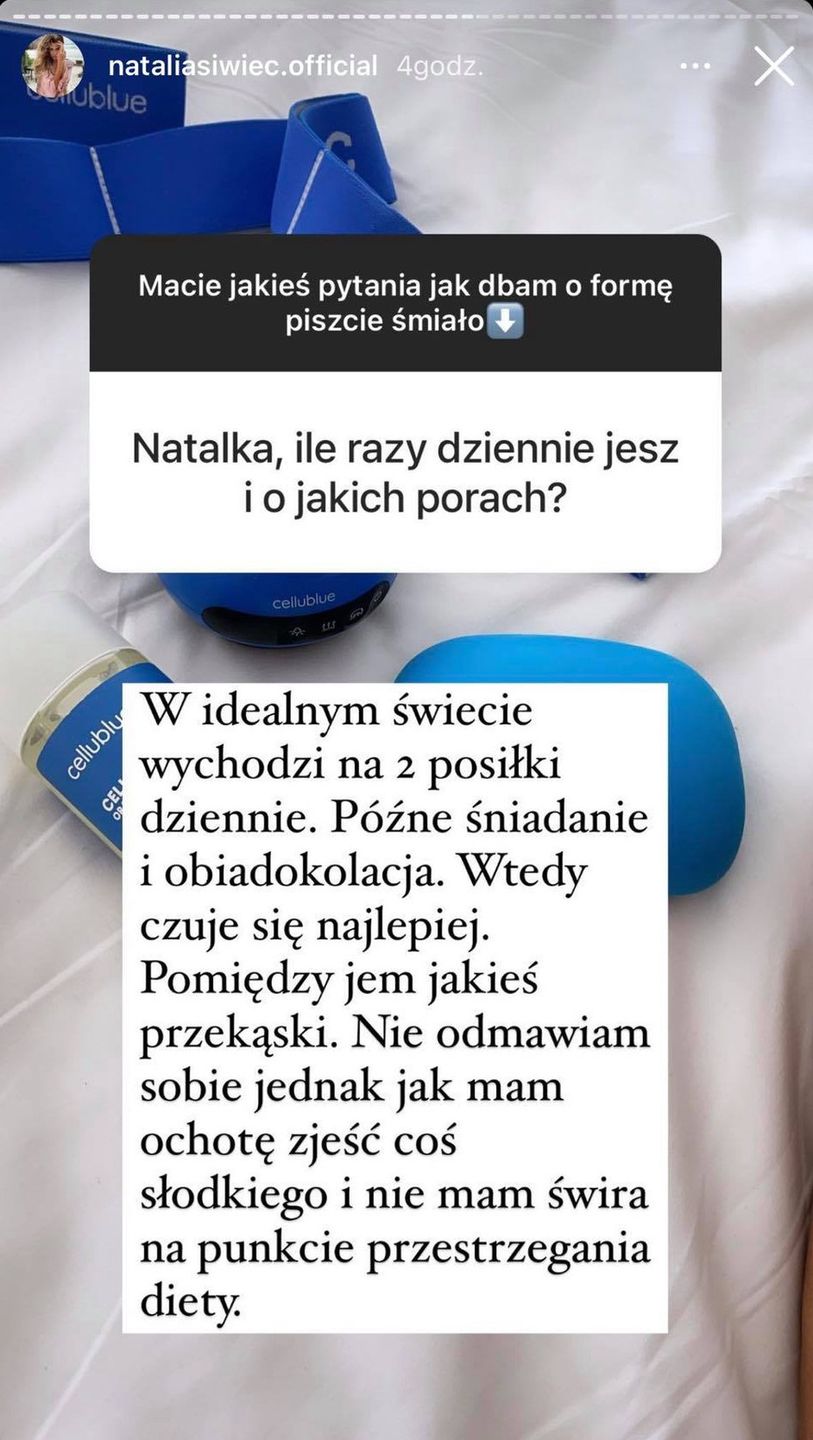Screen dimensions: 813x1440
Task: Close the story viewer
Action: [773, 67]
